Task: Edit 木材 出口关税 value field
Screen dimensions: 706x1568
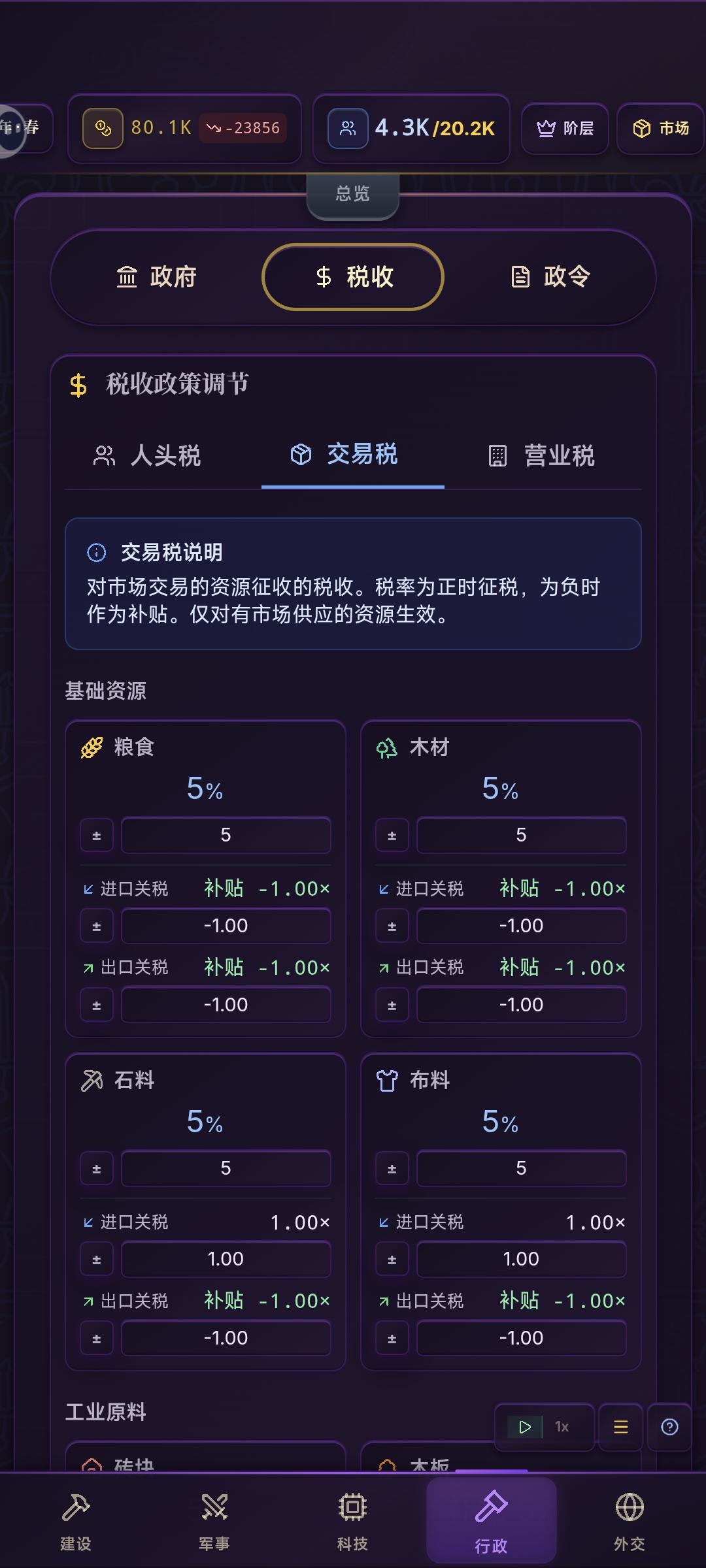Action: tap(522, 1005)
